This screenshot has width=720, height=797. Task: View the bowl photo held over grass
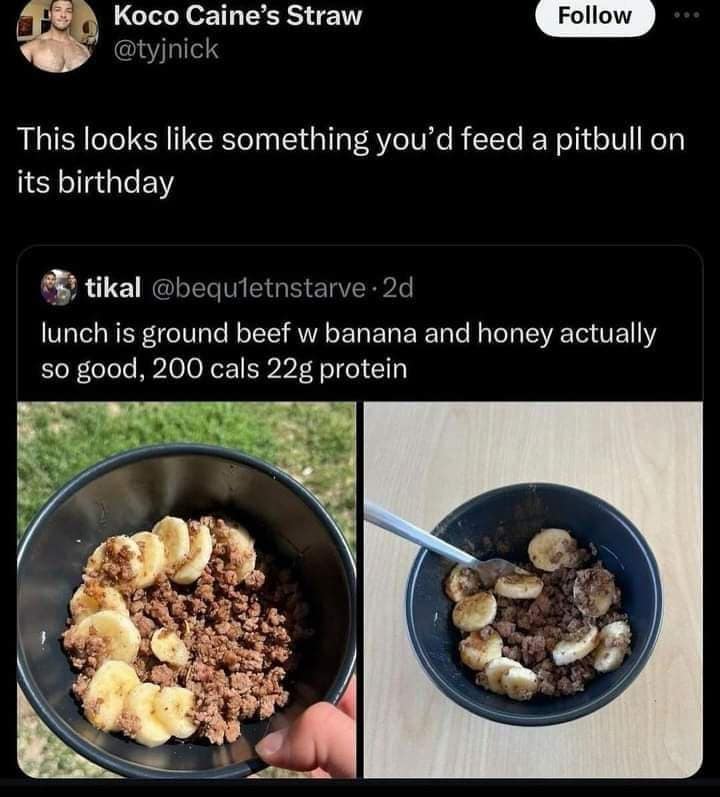186,590
